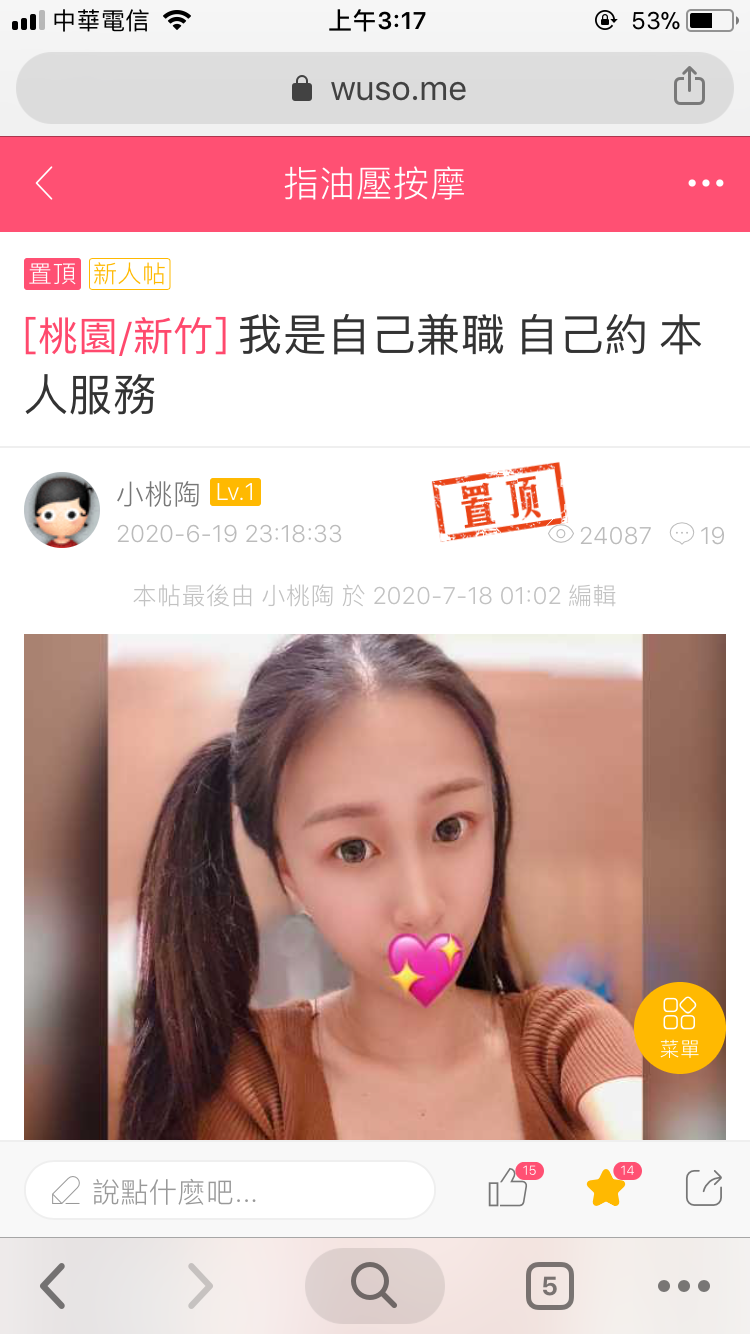Open the header overflow menu

click(x=705, y=183)
